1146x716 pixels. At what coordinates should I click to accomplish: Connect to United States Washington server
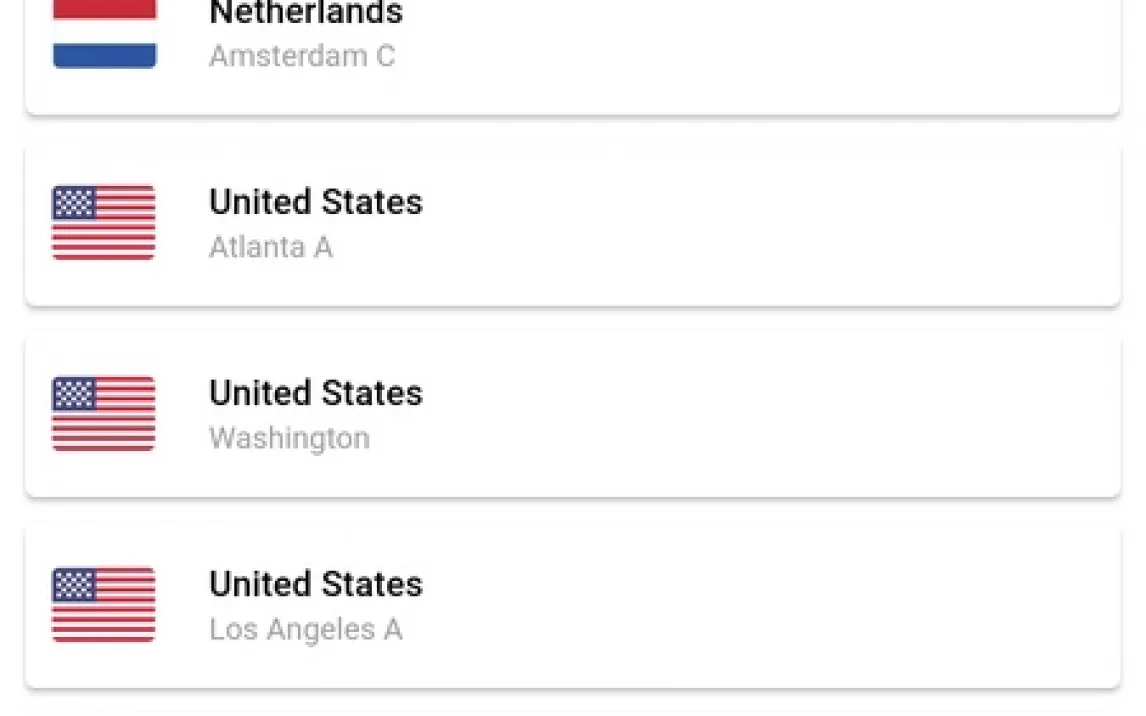click(572, 414)
